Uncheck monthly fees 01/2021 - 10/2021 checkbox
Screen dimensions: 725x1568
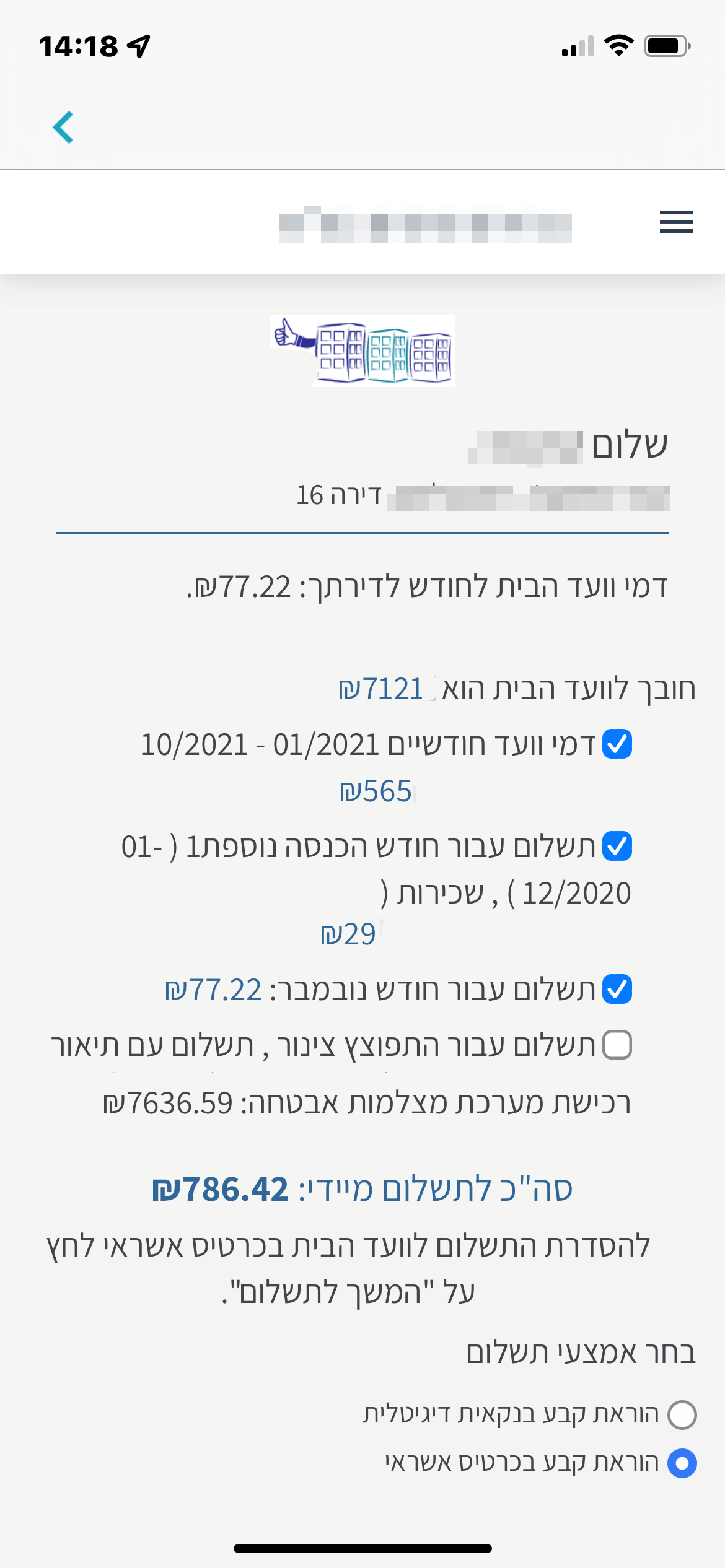617,744
